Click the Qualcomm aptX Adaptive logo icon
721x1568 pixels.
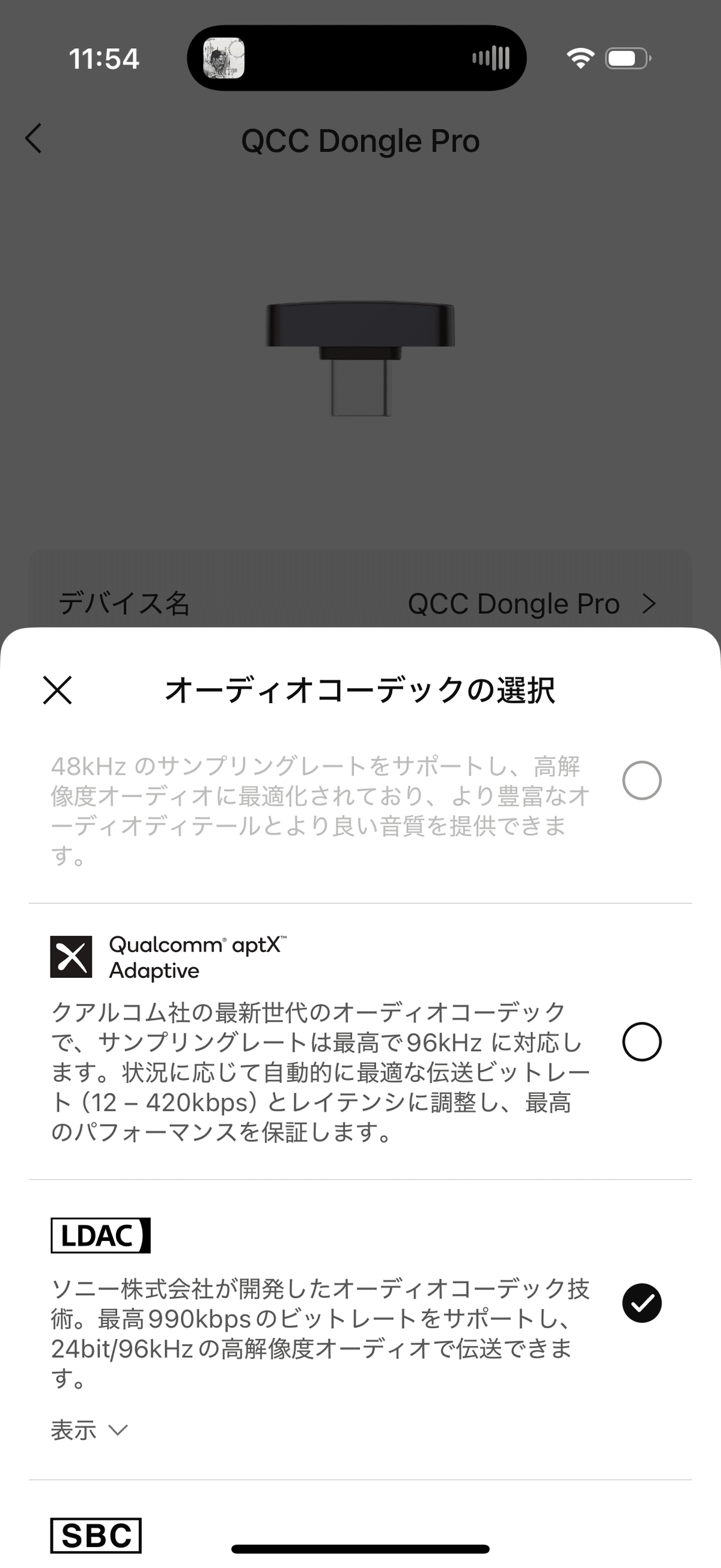(71, 957)
